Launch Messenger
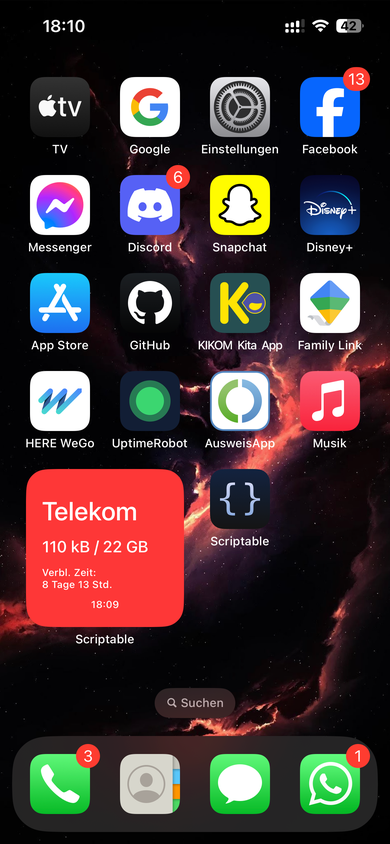The height and width of the screenshot is (844, 390). [x=60, y=205]
